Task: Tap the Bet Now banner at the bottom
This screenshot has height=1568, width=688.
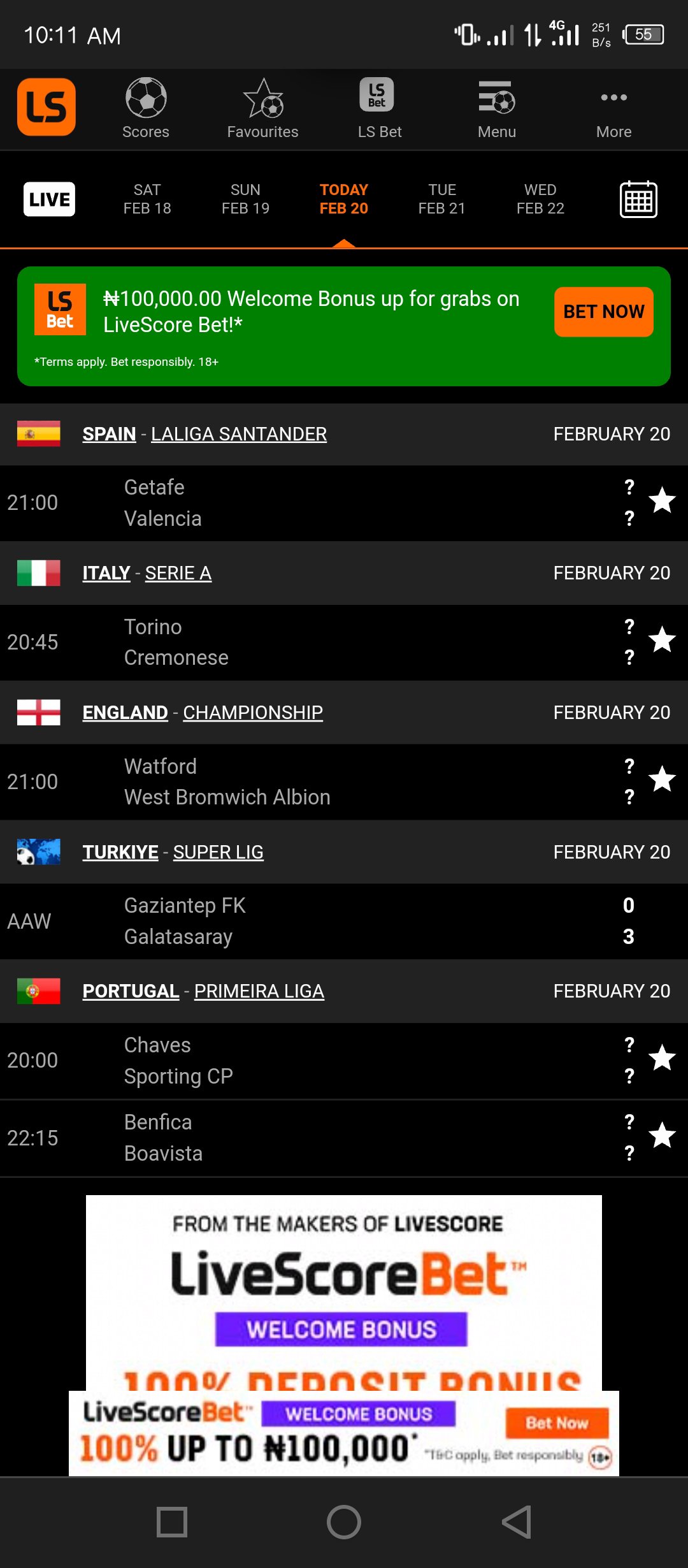Action: pos(557,1423)
